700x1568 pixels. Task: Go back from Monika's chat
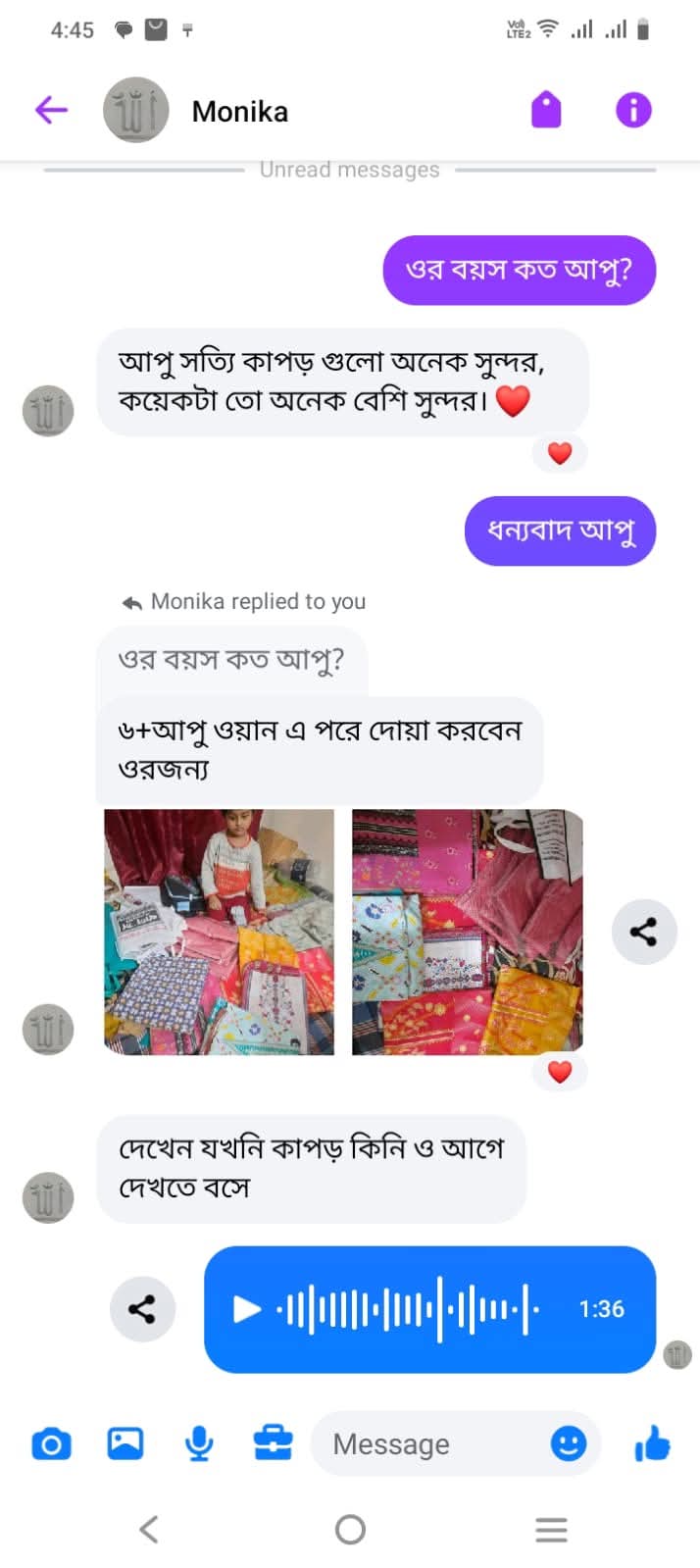click(51, 110)
